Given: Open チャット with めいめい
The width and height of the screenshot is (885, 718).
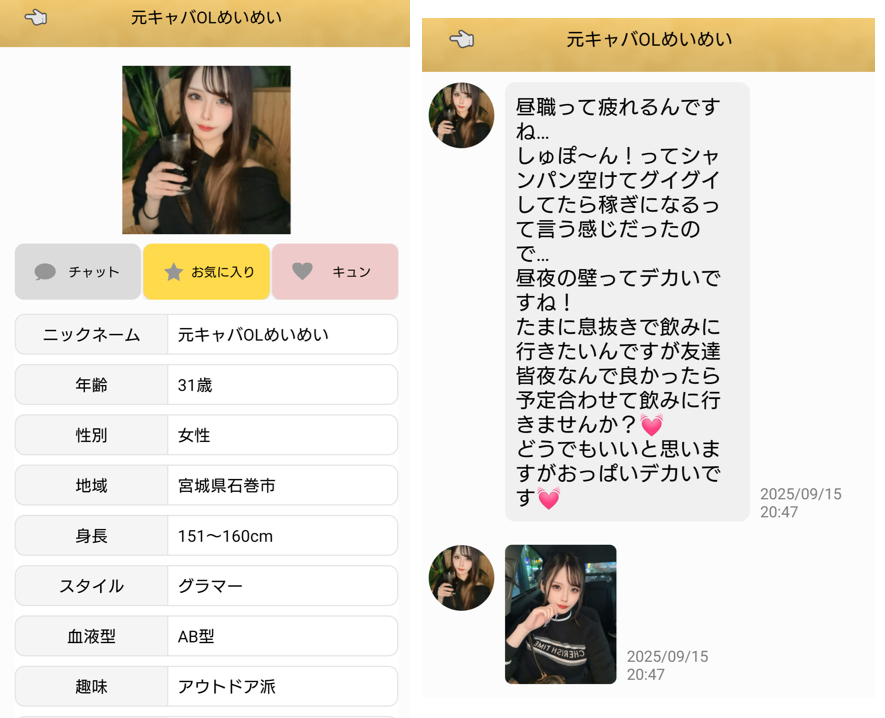Looking at the screenshot, I should point(78,272).
